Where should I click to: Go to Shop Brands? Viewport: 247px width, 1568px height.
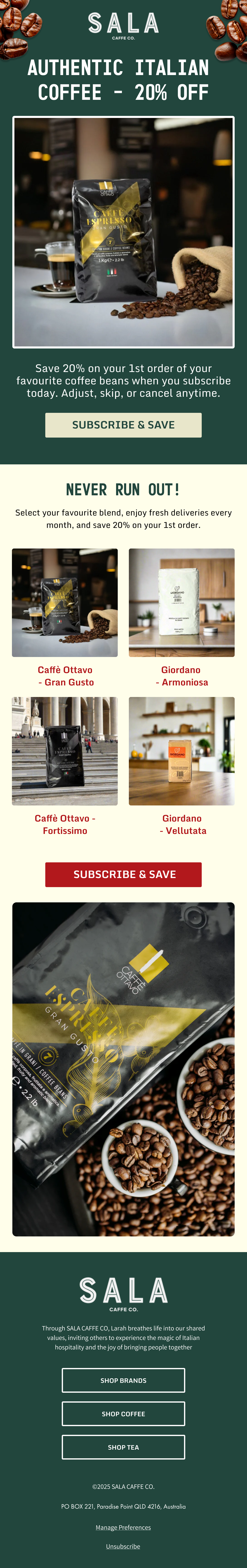pyautogui.click(x=123, y=1380)
